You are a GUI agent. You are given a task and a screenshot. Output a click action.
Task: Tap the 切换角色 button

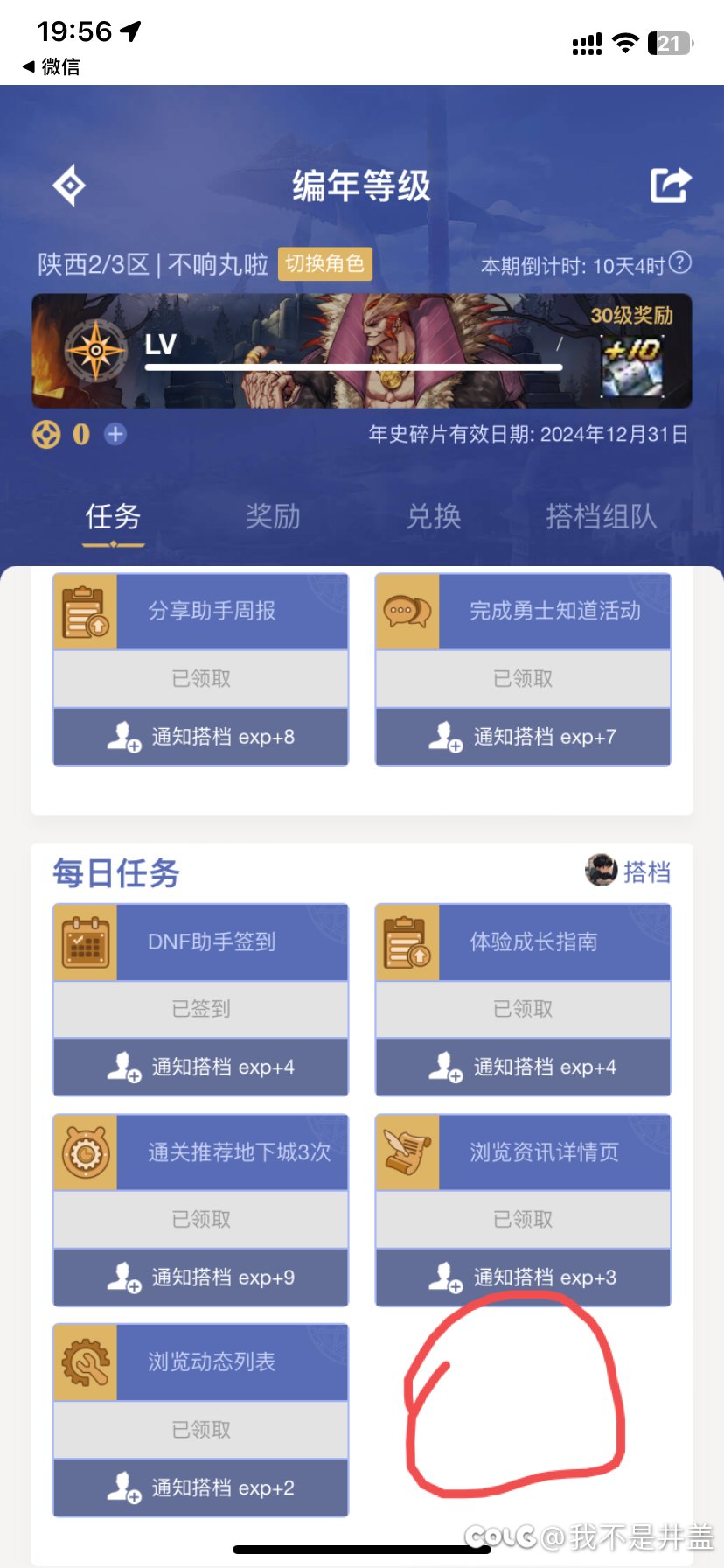324,263
